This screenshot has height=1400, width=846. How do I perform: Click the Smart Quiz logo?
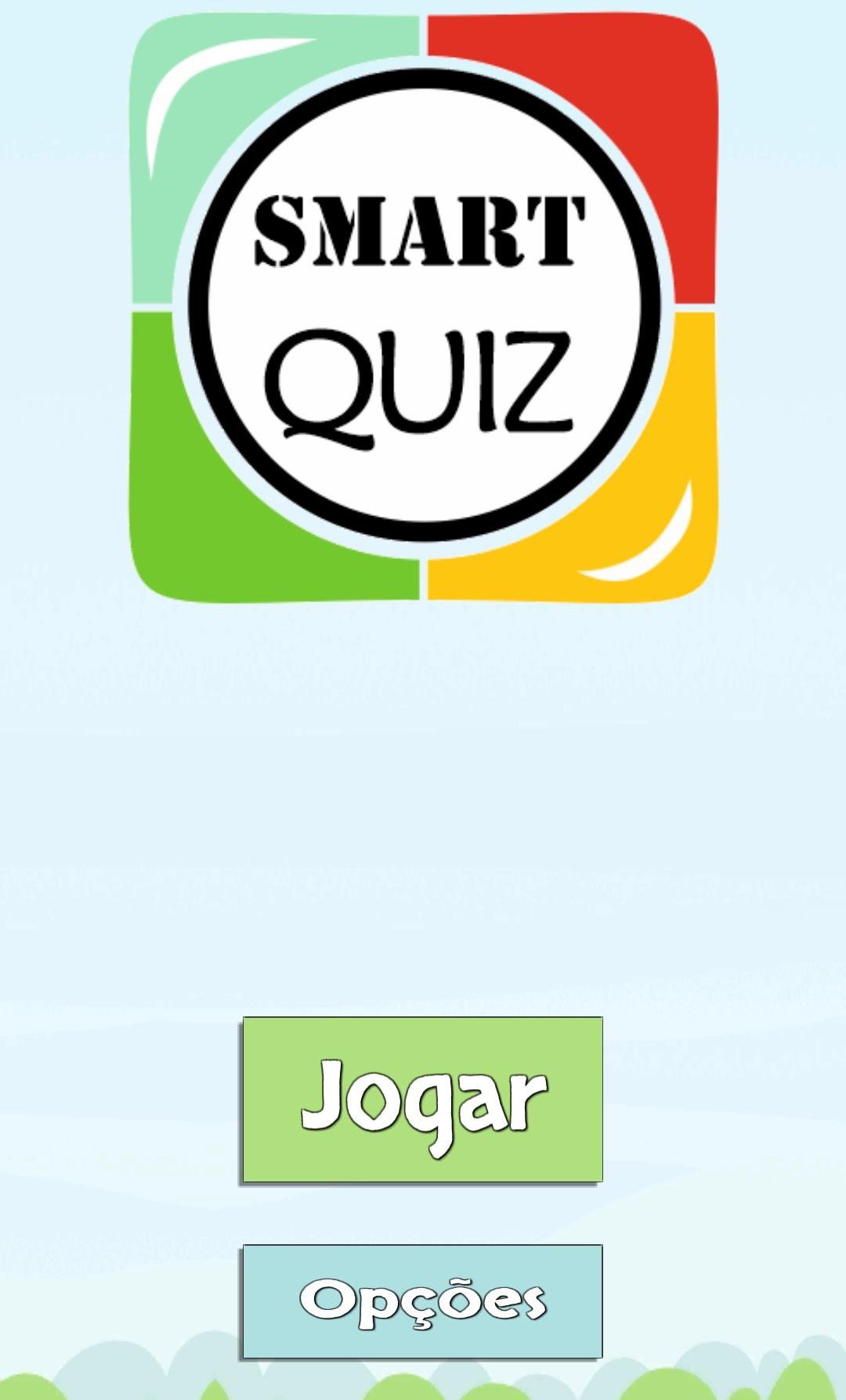click(423, 305)
